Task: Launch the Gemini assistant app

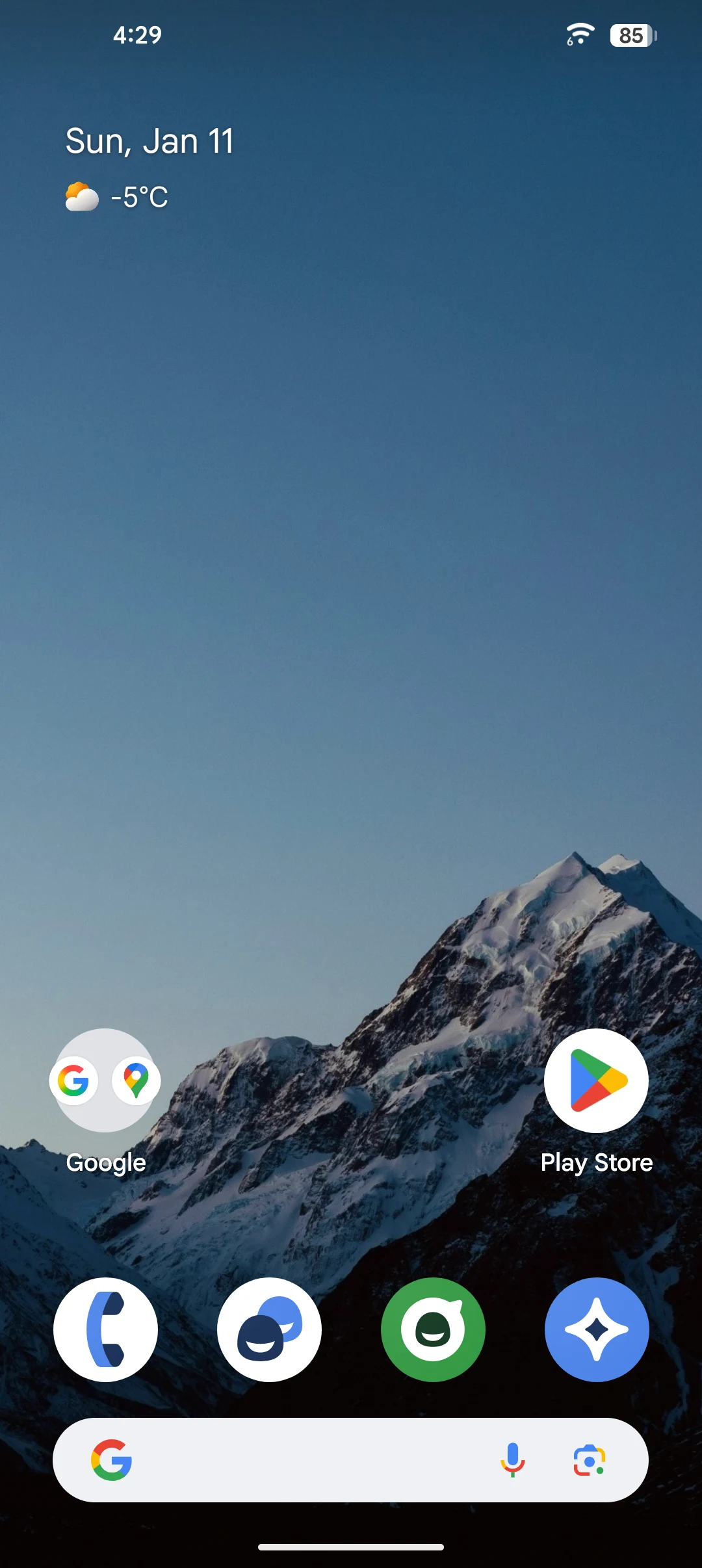Action: pos(596,1329)
